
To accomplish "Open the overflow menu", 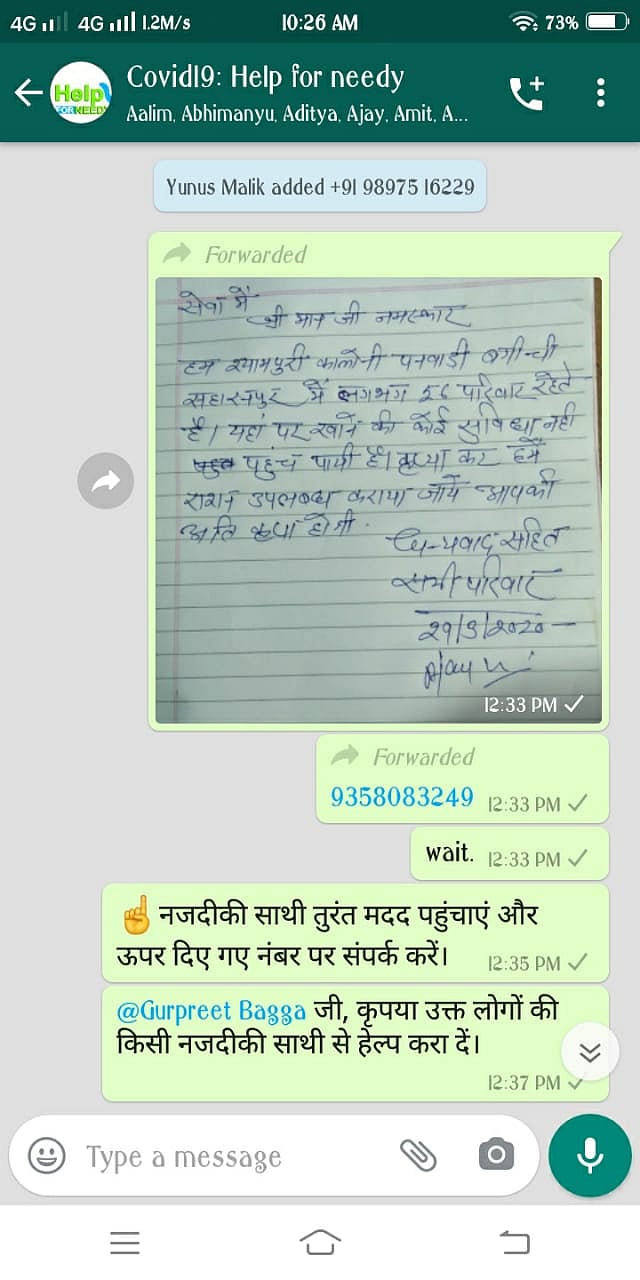I will click(x=600, y=93).
